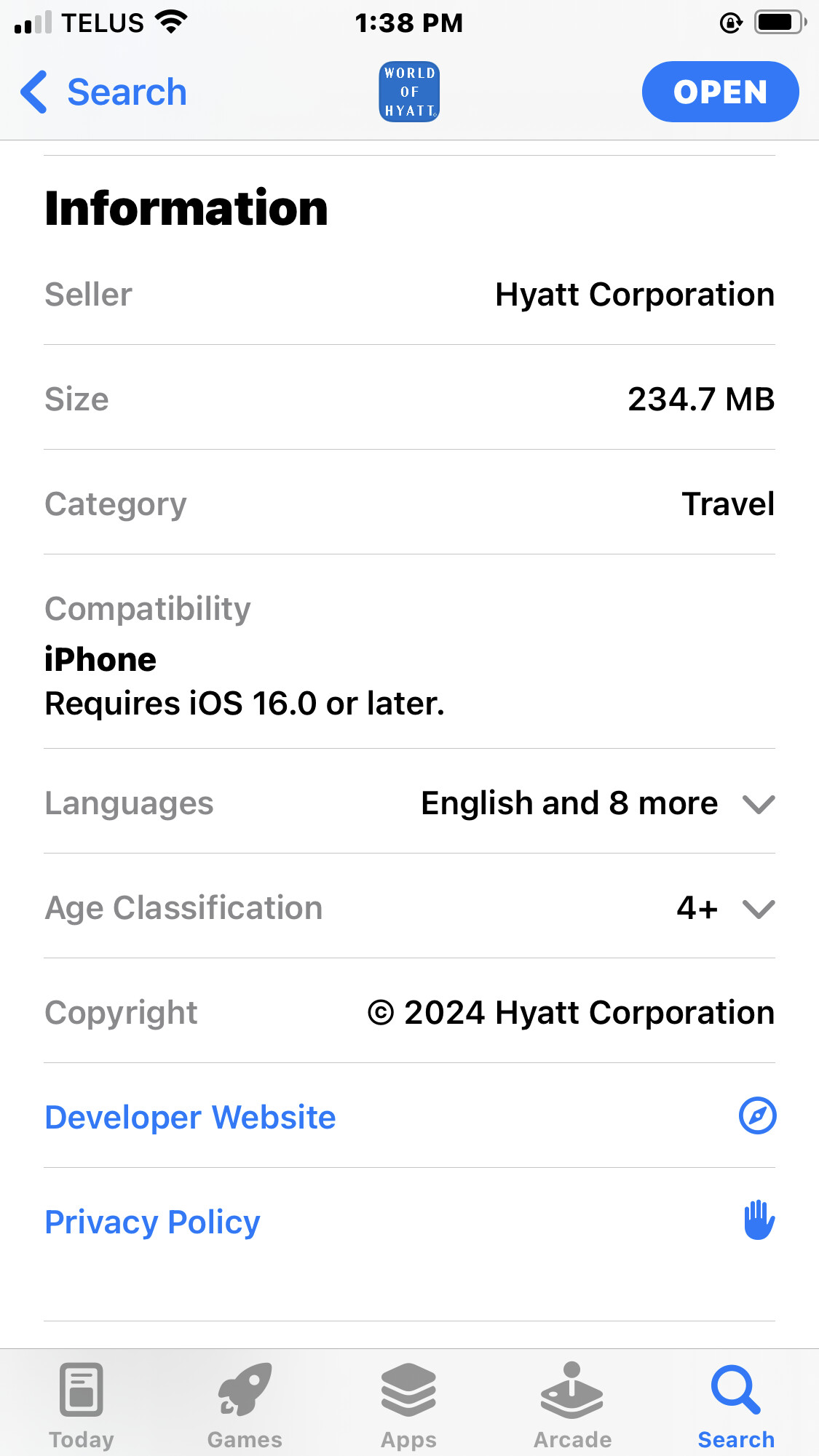819x1456 pixels.
Task: Switch to the Apps tab
Action: [x=409, y=1405]
